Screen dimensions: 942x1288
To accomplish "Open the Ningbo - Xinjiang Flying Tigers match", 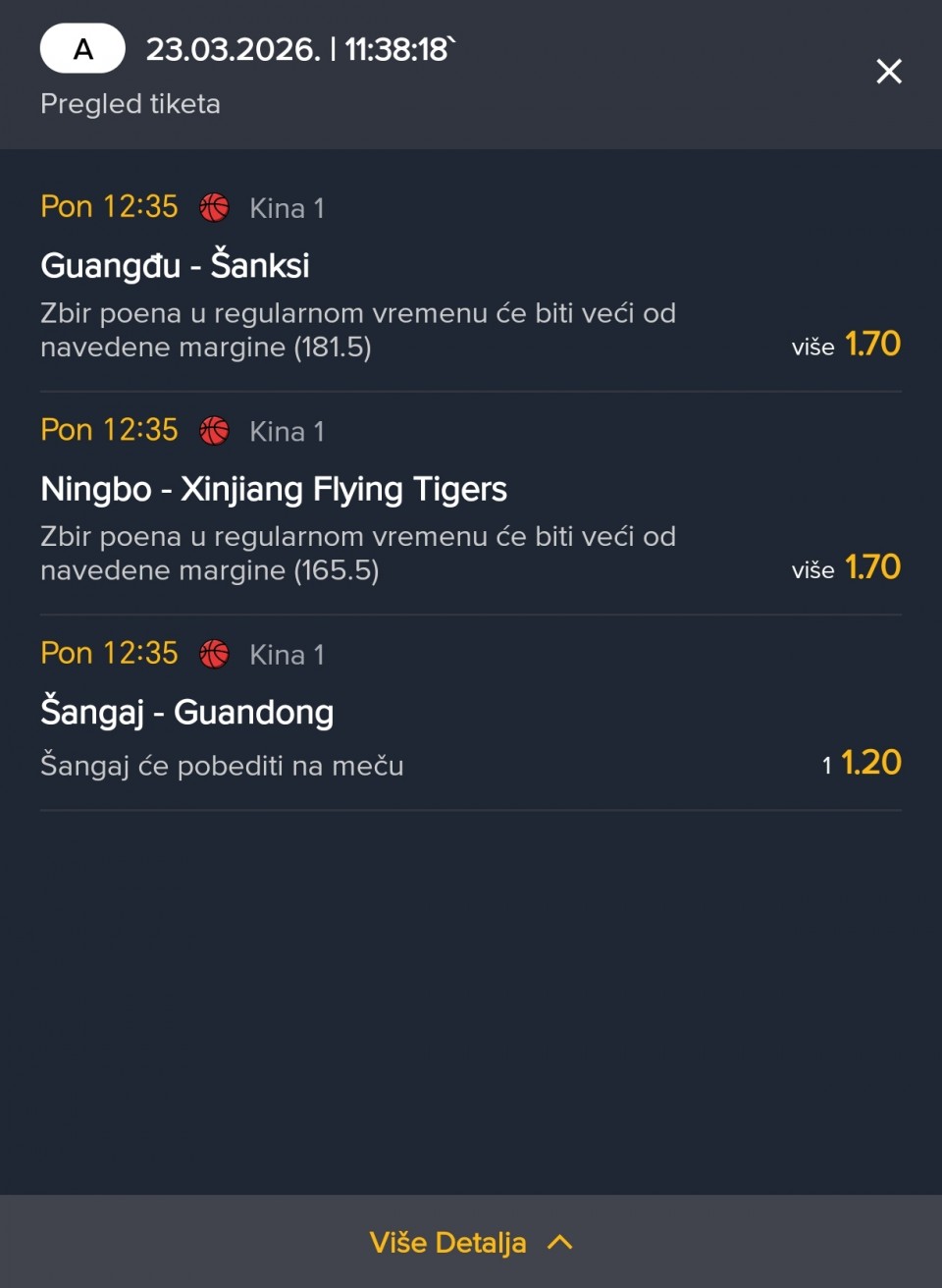I will 274,489.
